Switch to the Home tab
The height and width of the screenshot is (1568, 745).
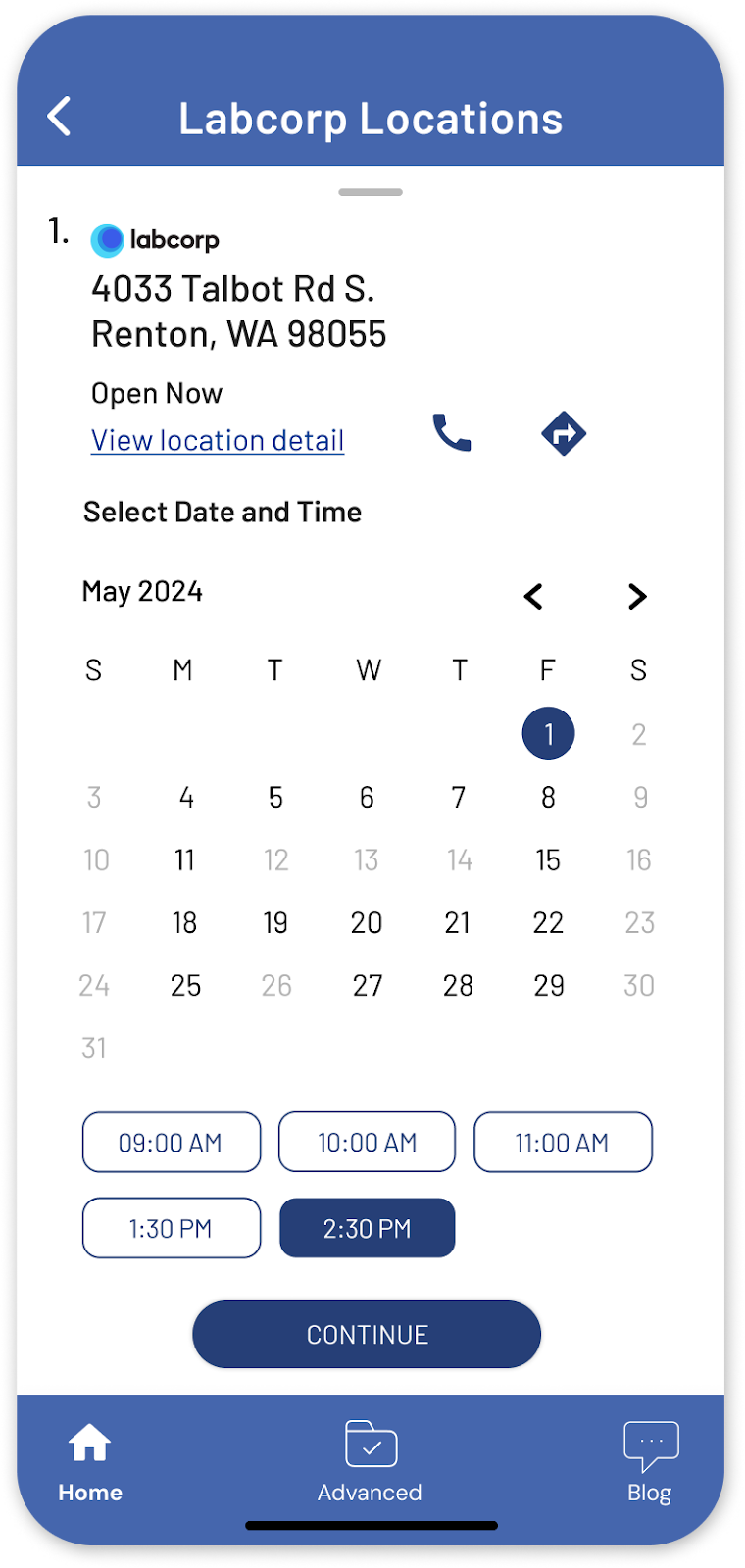[x=90, y=1462]
